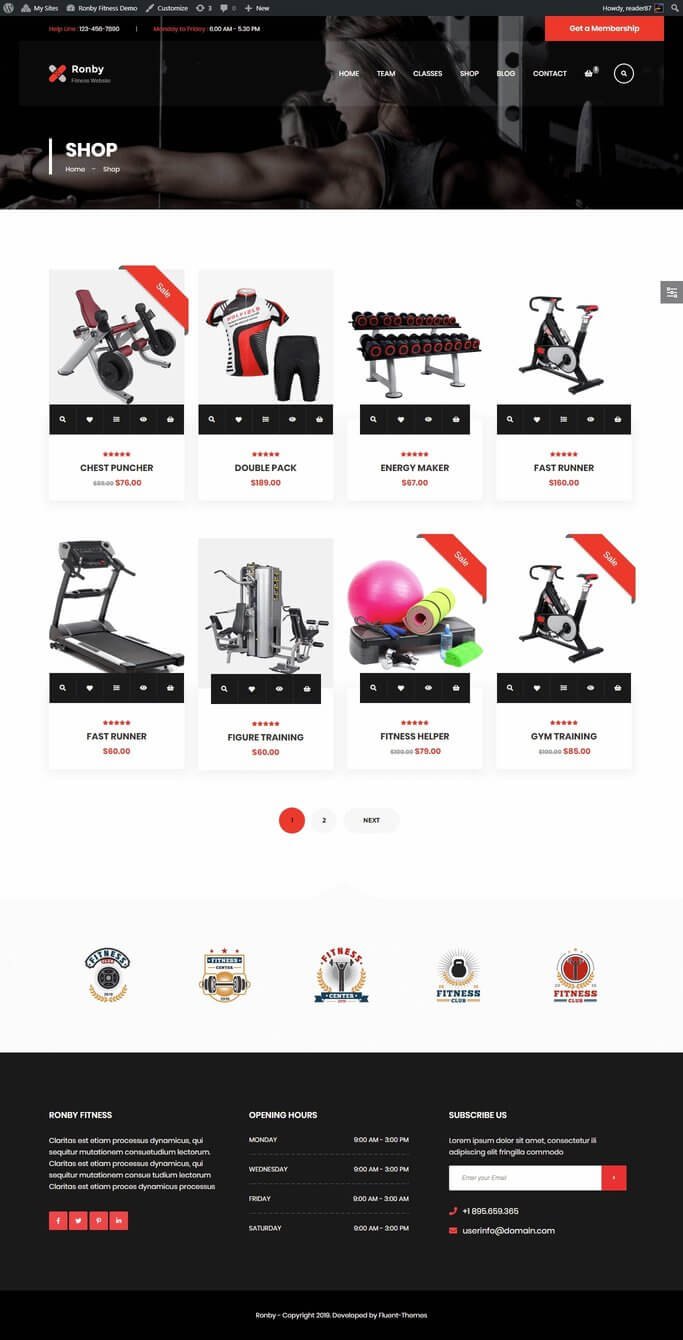Submit the subscribe email arrow button
Viewport: 683px width, 1340px height.
614,1178
